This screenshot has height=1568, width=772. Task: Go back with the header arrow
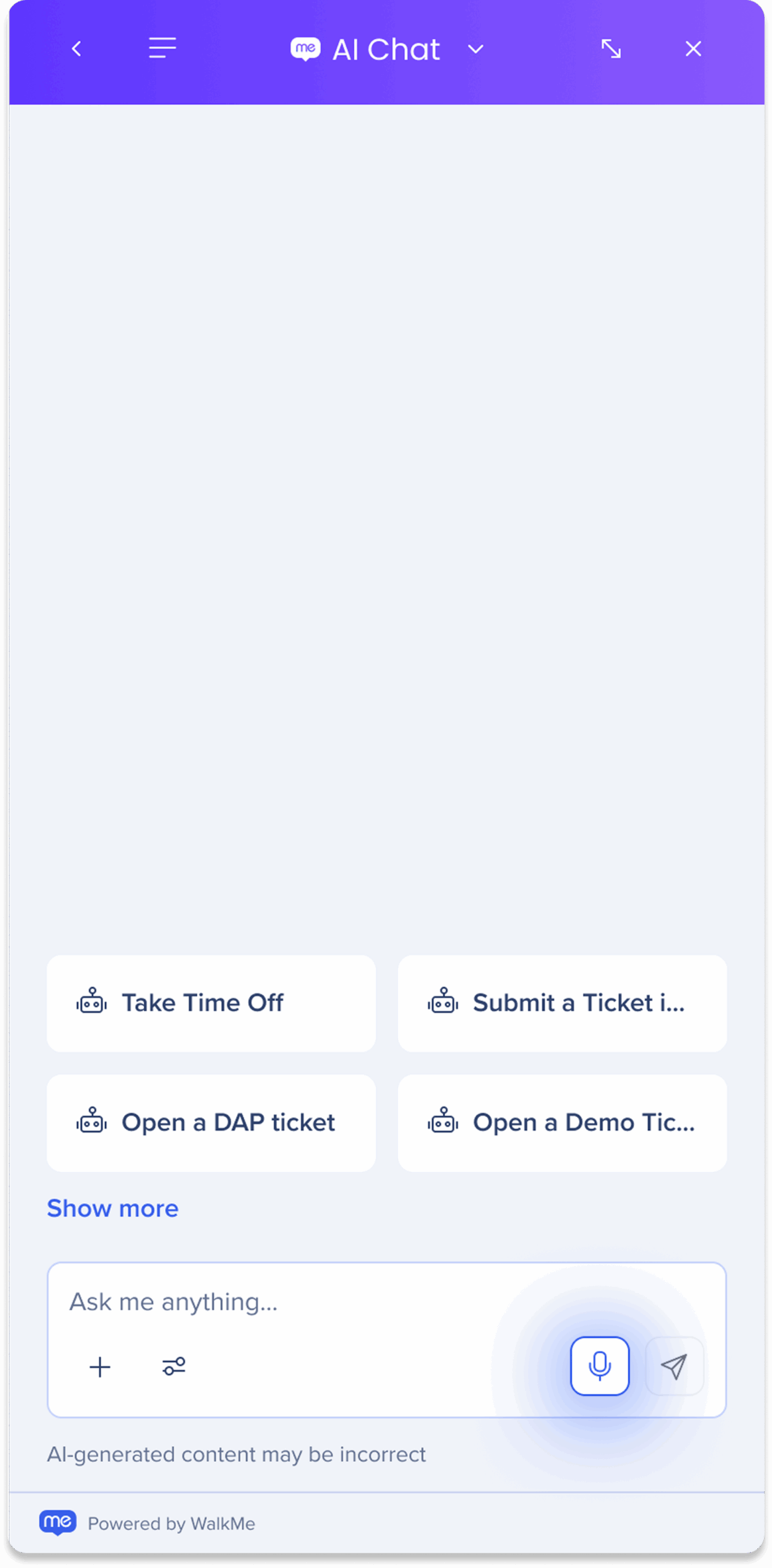pos(77,49)
